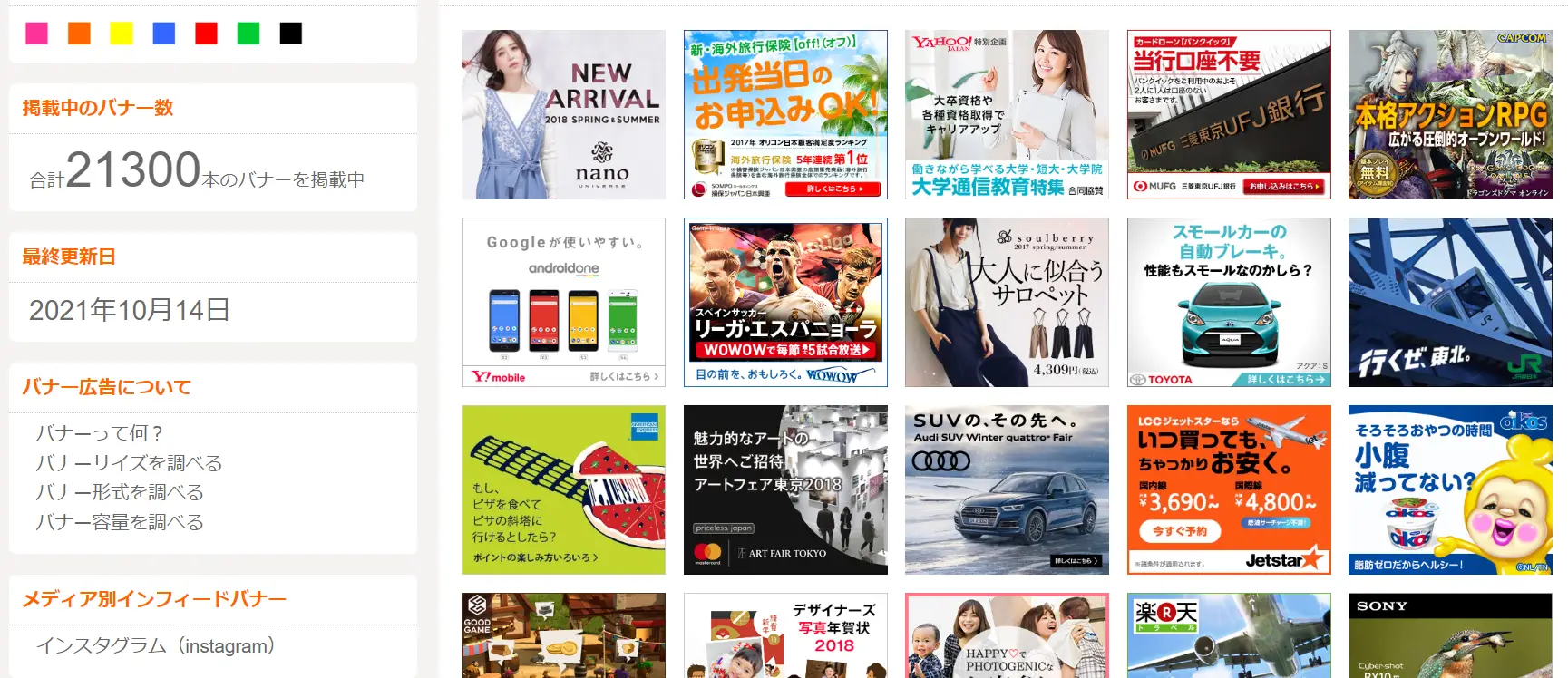Viewport: 1568px width, 678px height.
Task: View the WOWOW リーガ・エスパニョーラ banner
Action: click(x=785, y=302)
